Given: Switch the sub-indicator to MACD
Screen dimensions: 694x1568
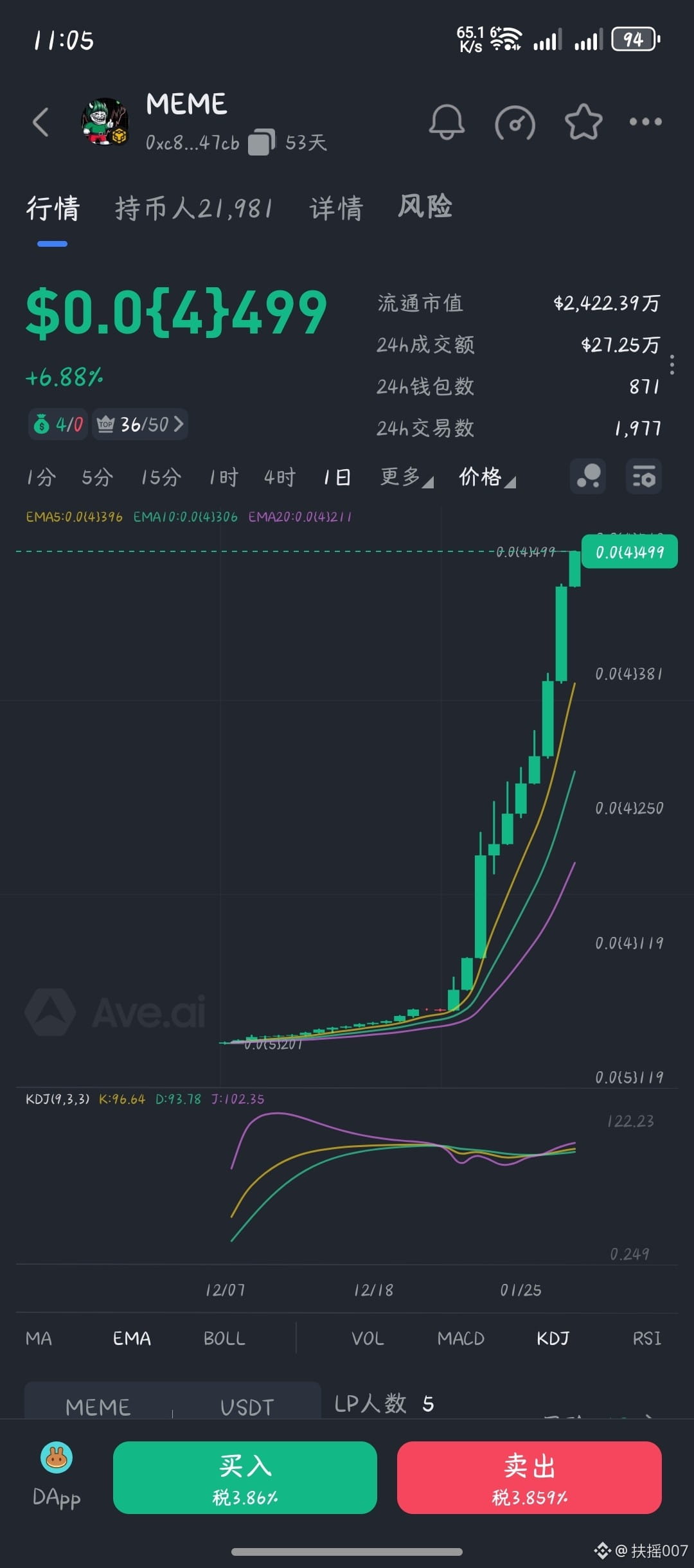Looking at the screenshot, I should (461, 1339).
